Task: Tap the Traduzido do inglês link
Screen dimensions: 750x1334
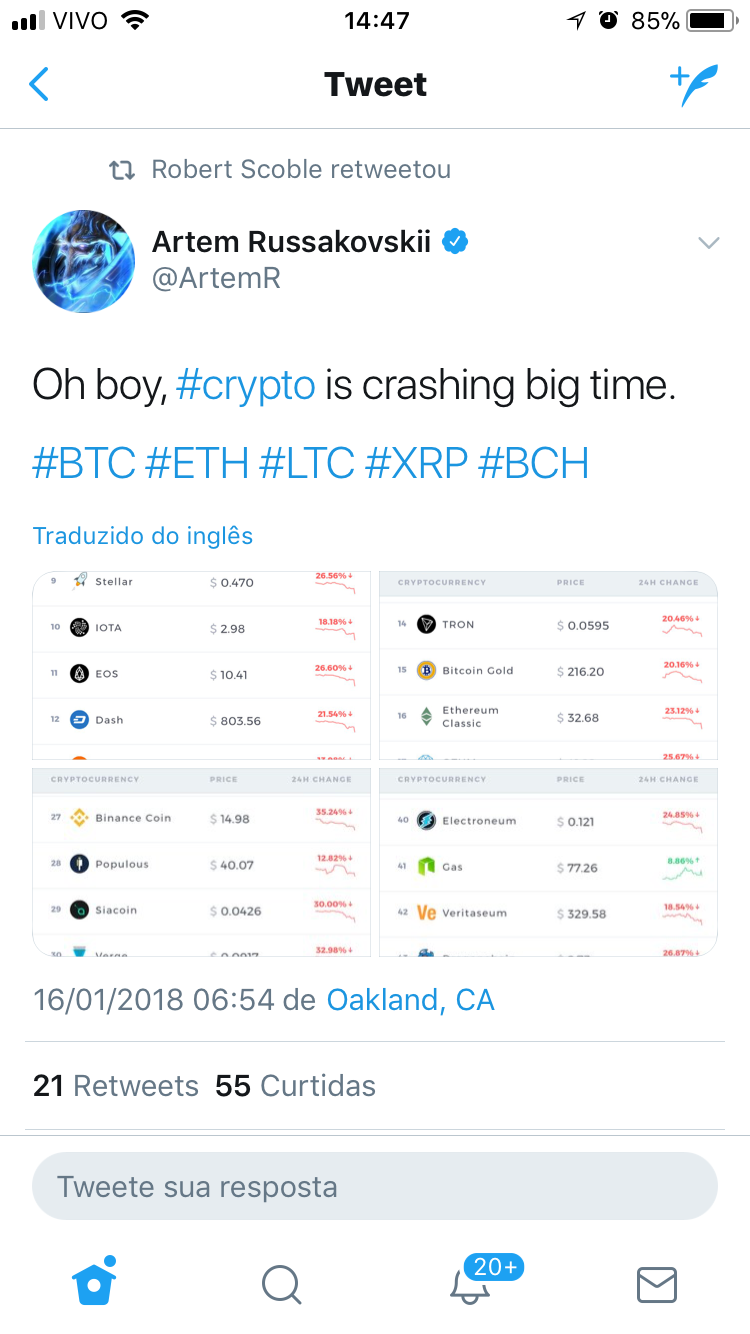Action: coord(143,536)
